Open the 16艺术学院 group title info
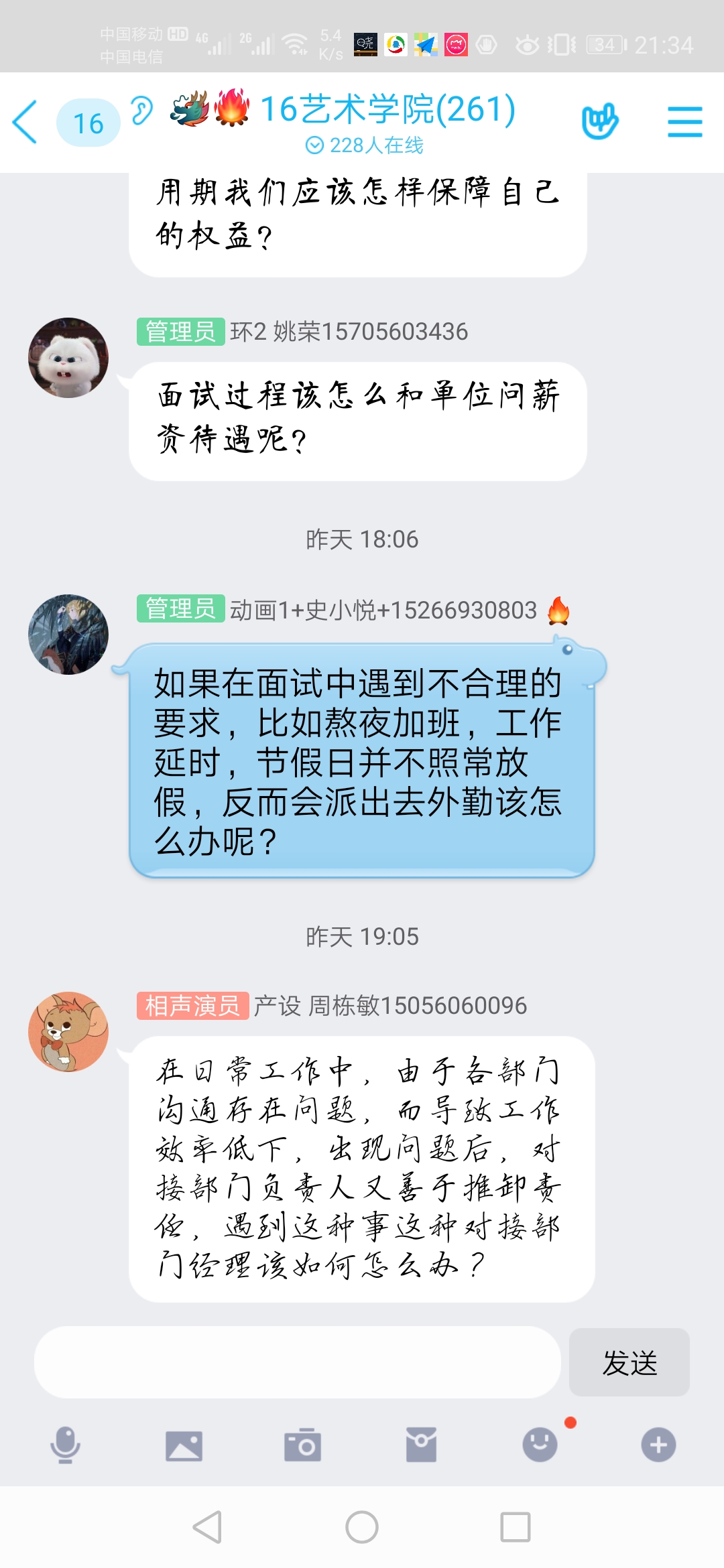 pyautogui.click(x=387, y=110)
